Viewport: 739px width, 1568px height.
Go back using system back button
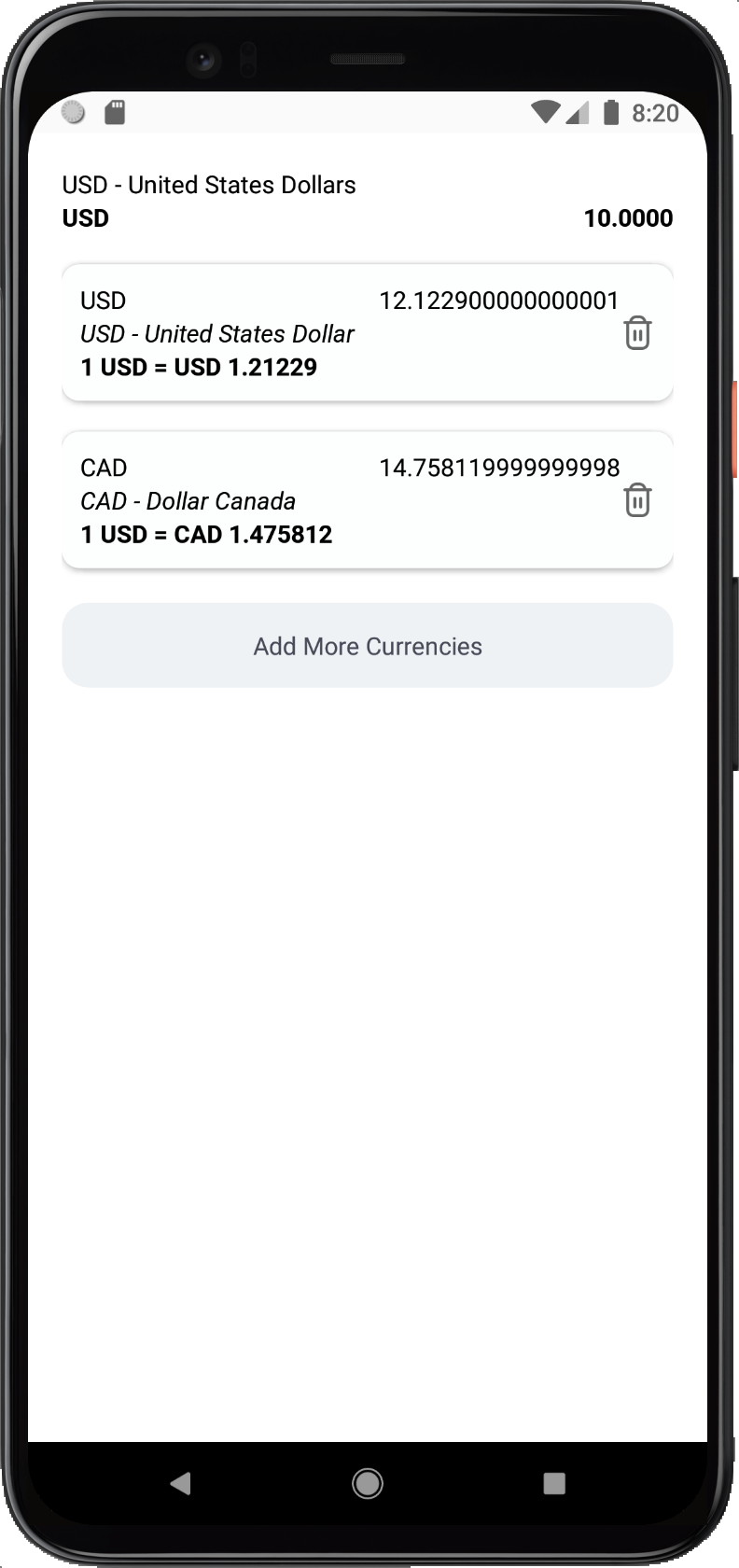click(x=181, y=1483)
